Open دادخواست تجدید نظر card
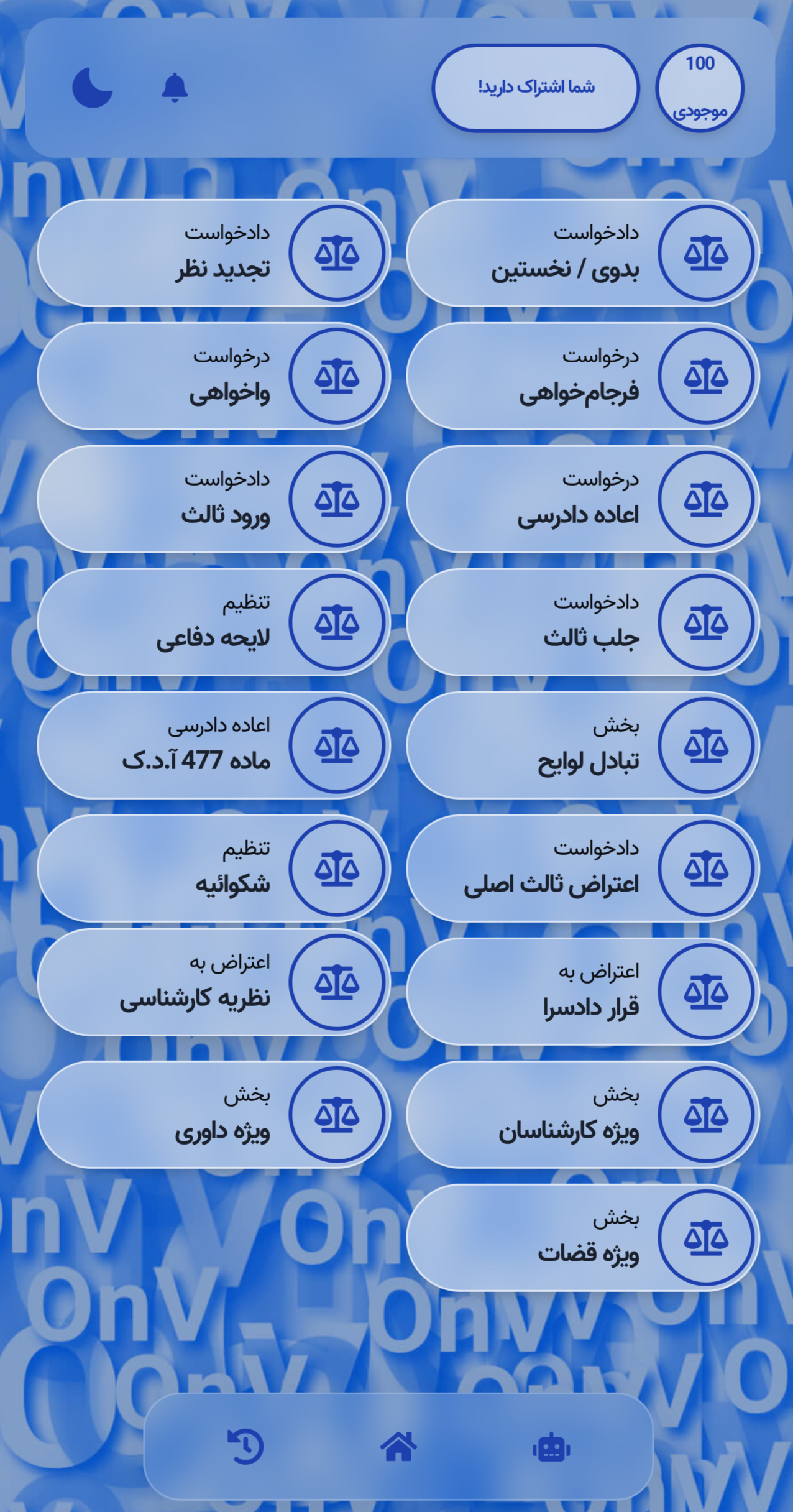The width and height of the screenshot is (793, 1512). (213, 252)
